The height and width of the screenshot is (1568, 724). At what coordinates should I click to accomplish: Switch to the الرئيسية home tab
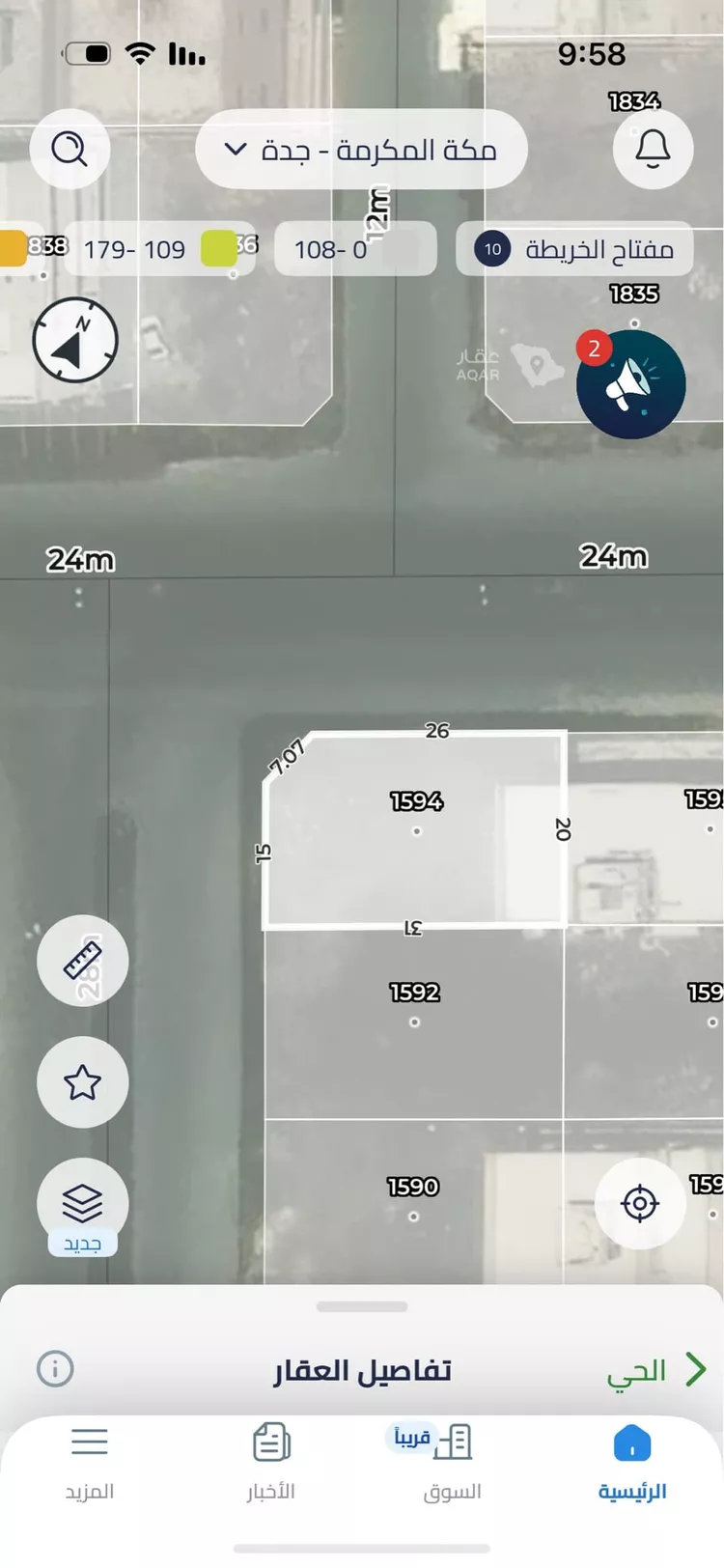tap(632, 1464)
